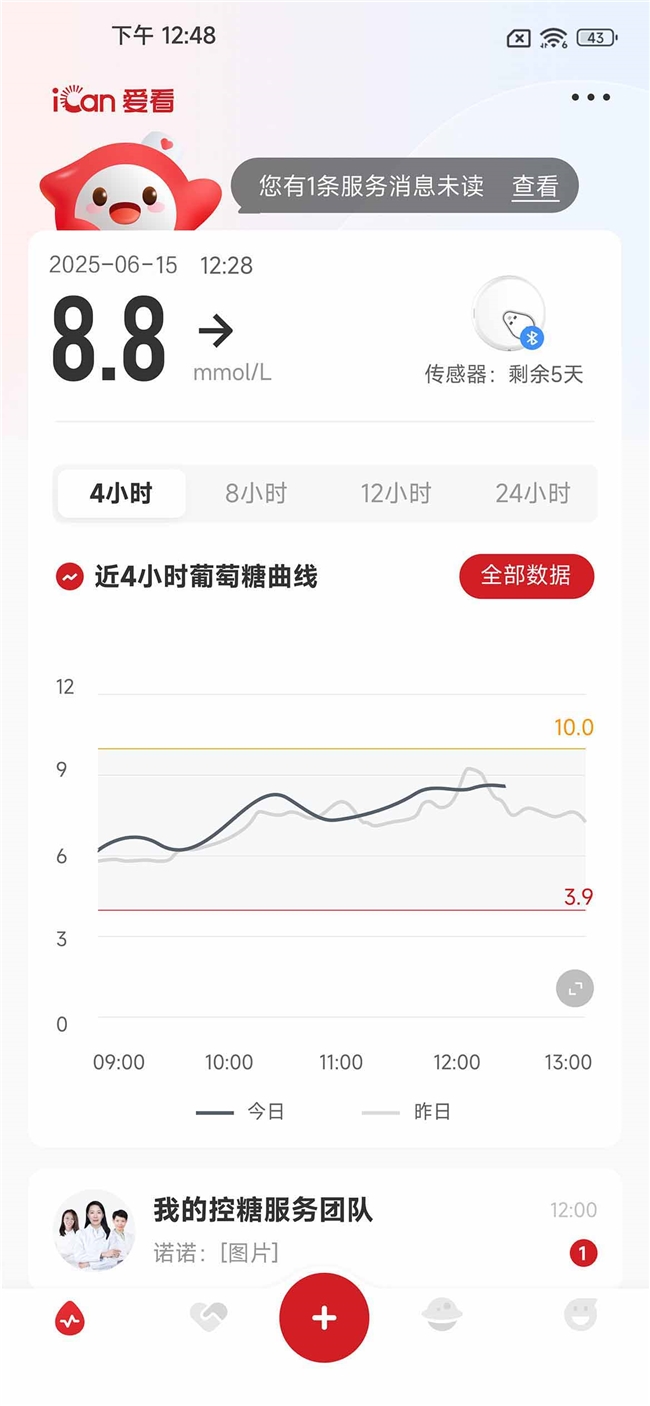This screenshot has width=650, height=1406.
Task: Open the sensor device status icon
Action: tap(510, 316)
